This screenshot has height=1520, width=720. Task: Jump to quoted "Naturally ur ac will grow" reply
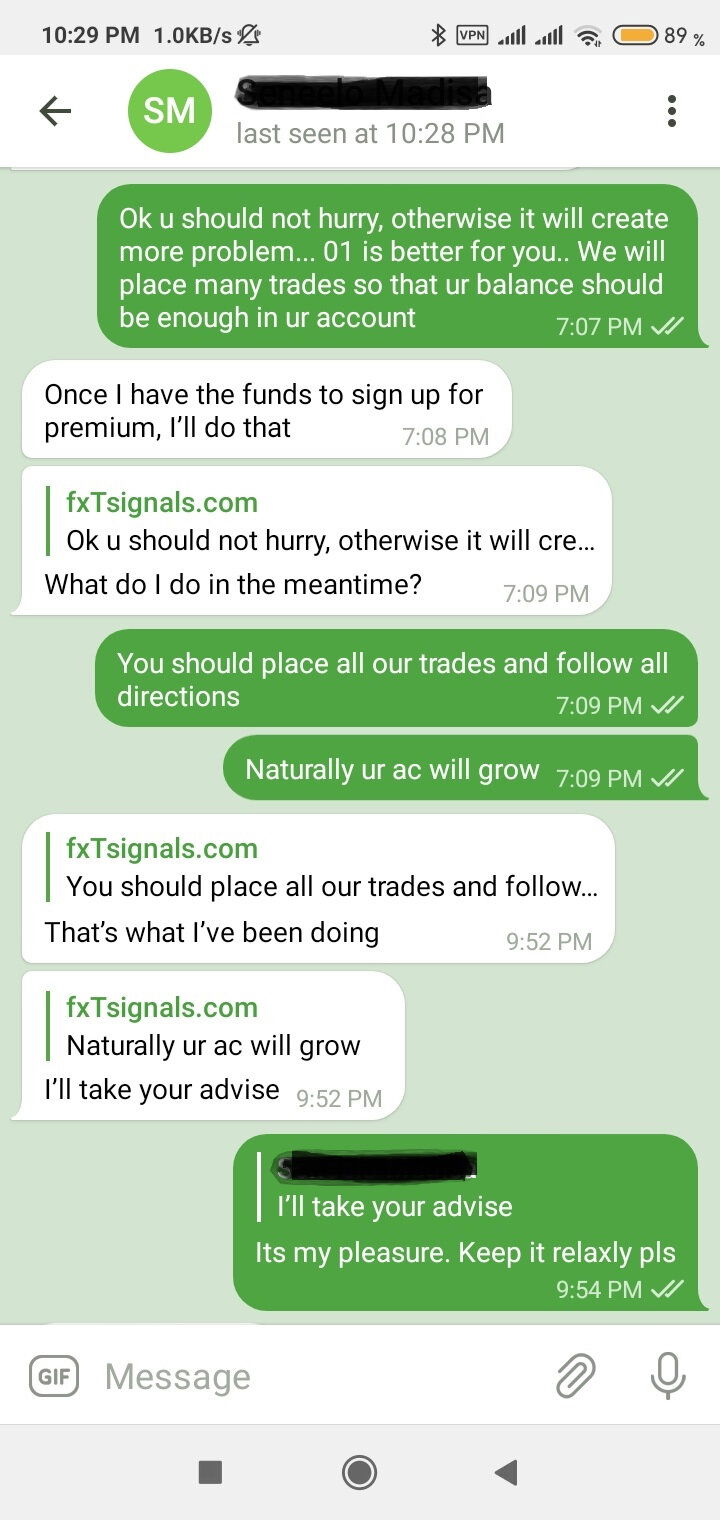point(212,1027)
